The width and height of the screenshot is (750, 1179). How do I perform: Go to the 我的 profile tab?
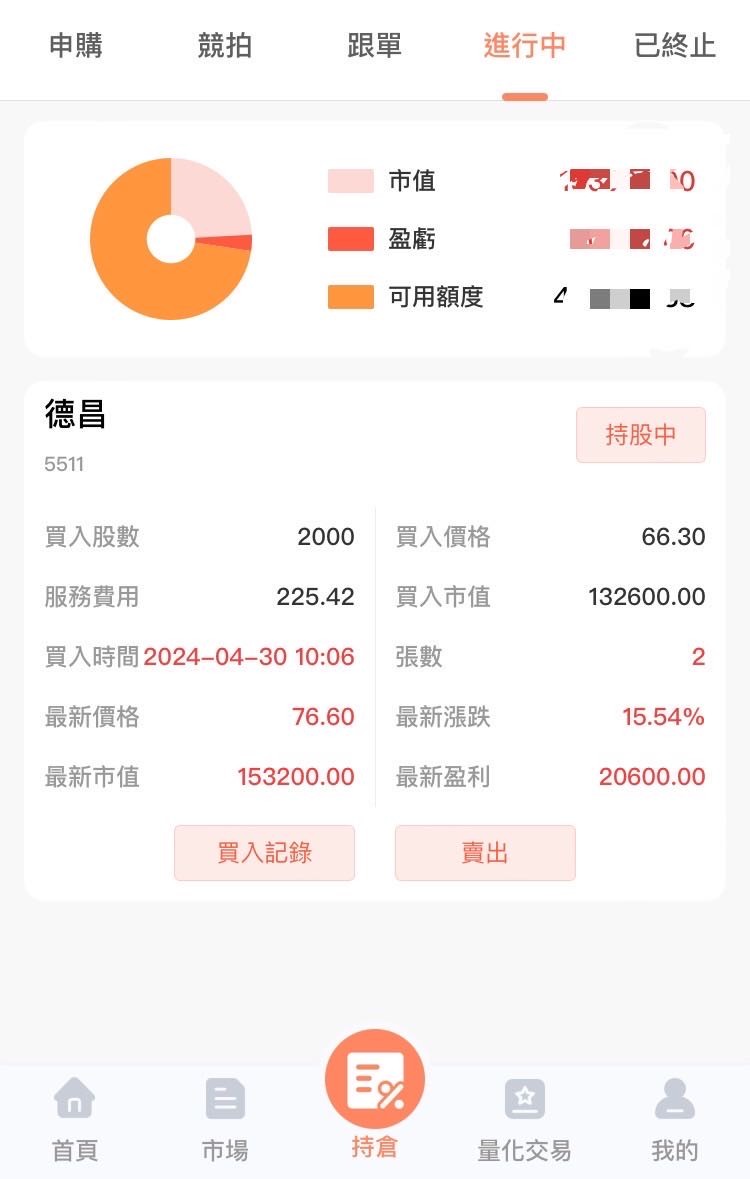pos(675,1118)
